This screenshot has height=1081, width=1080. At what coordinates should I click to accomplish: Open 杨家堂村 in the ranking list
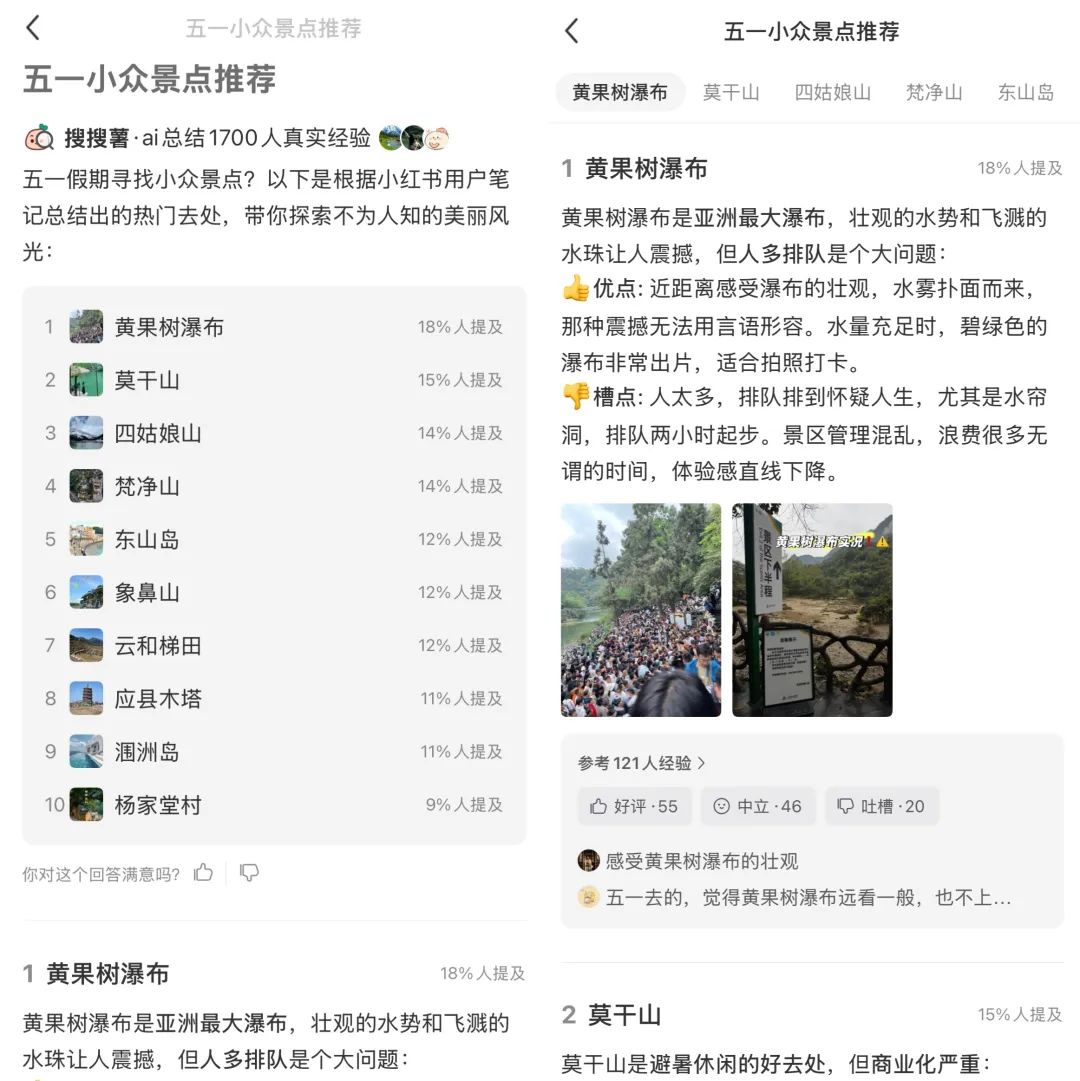pyautogui.click(x=273, y=804)
